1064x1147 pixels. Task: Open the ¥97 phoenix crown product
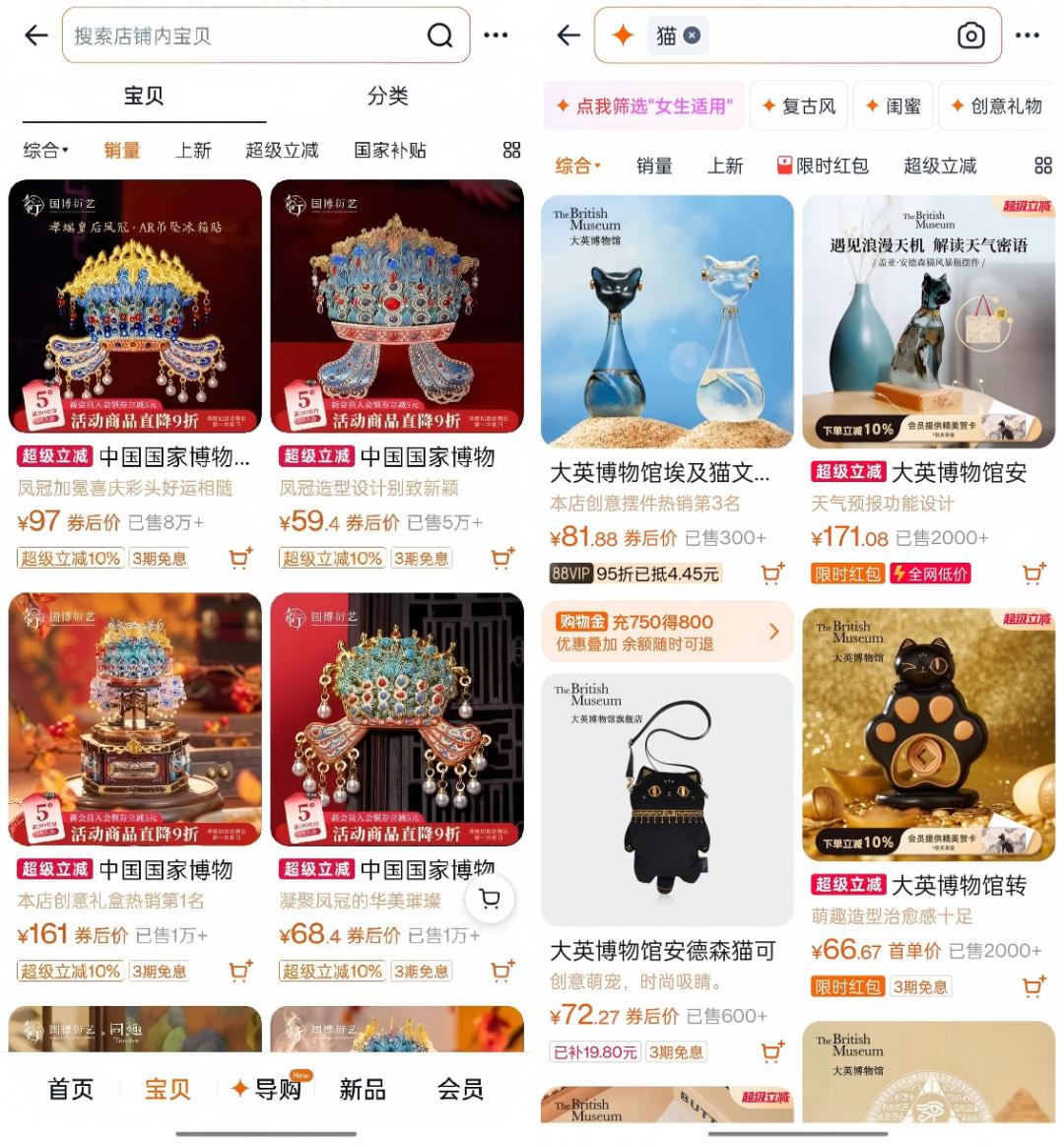135,307
